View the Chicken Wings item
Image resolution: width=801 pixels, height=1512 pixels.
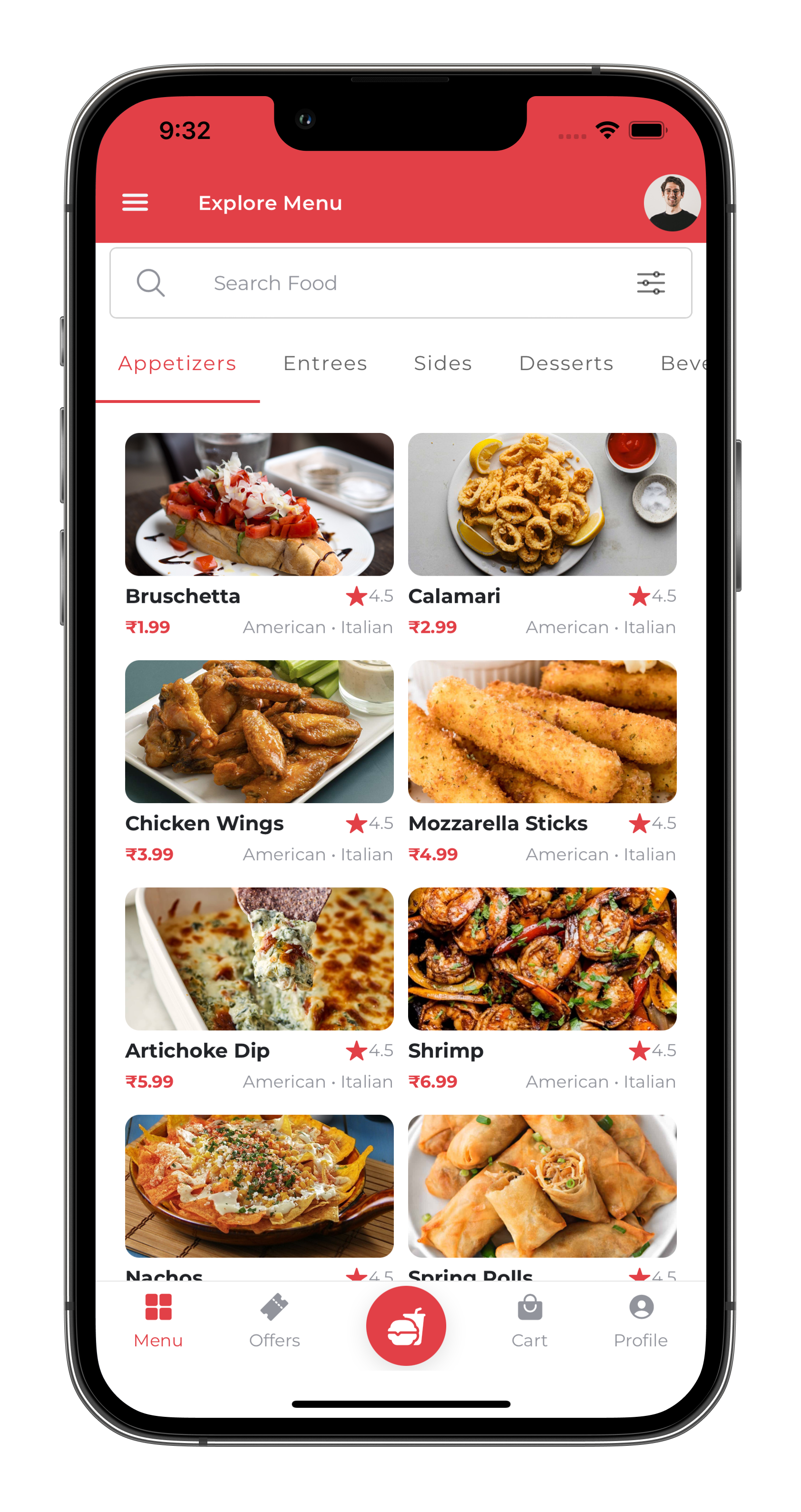point(259,762)
